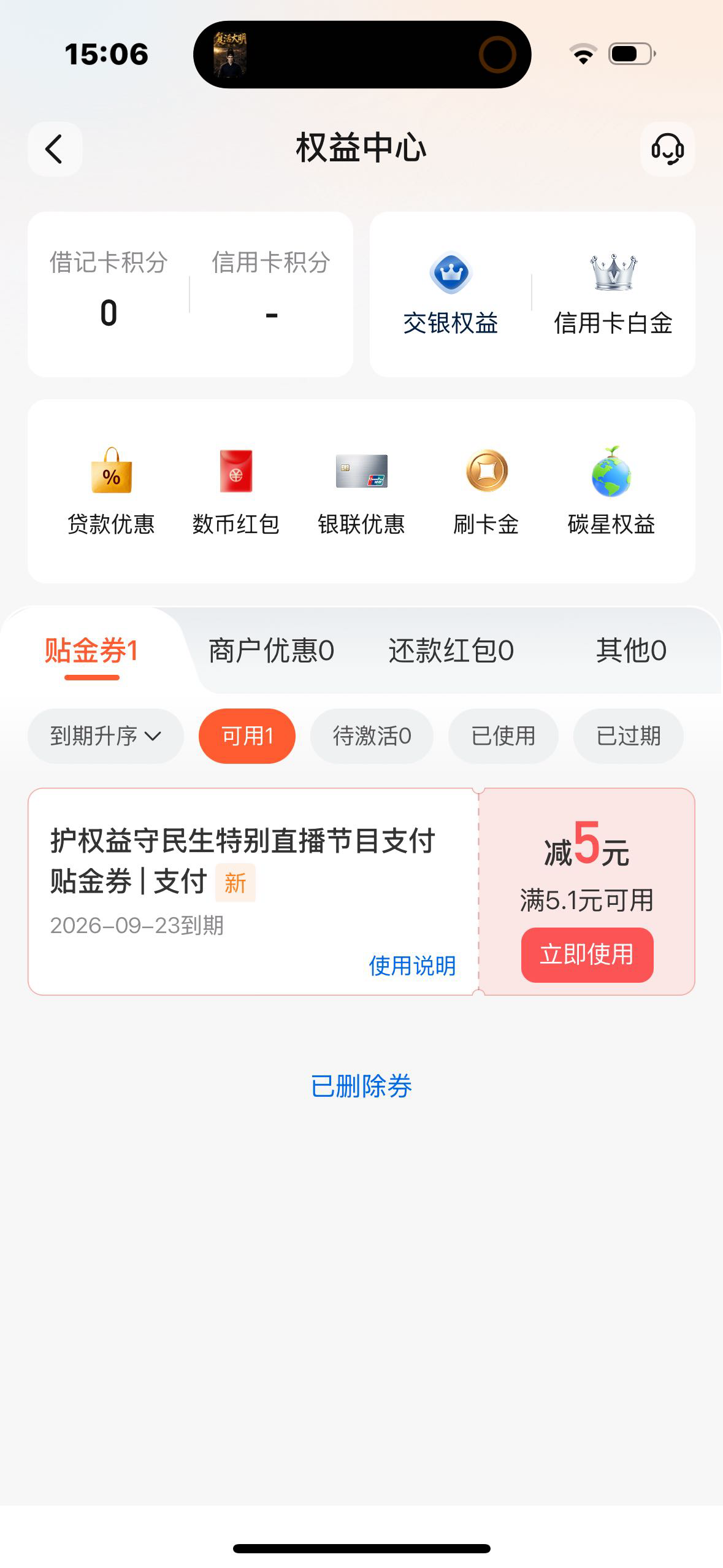Open customer service headset icon

pyautogui.click(x=667, y=149)
